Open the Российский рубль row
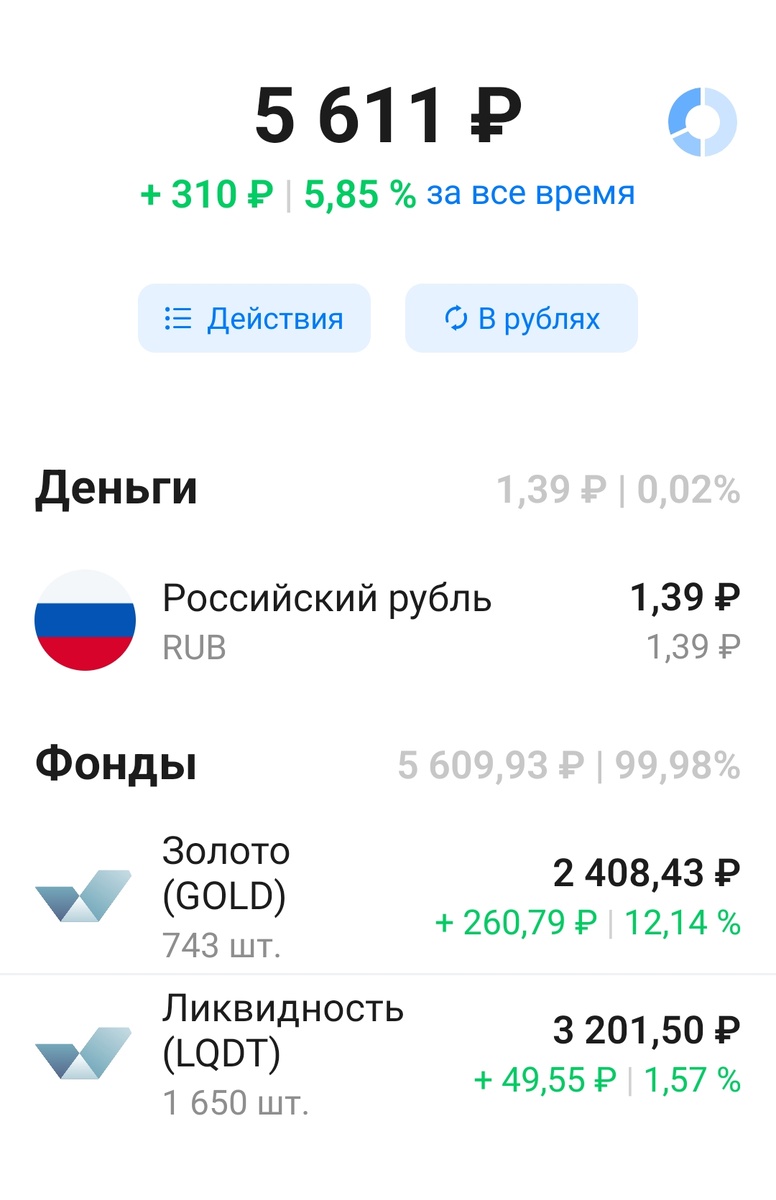Viewport: 776px width, 1200px height. pos(387,620)
